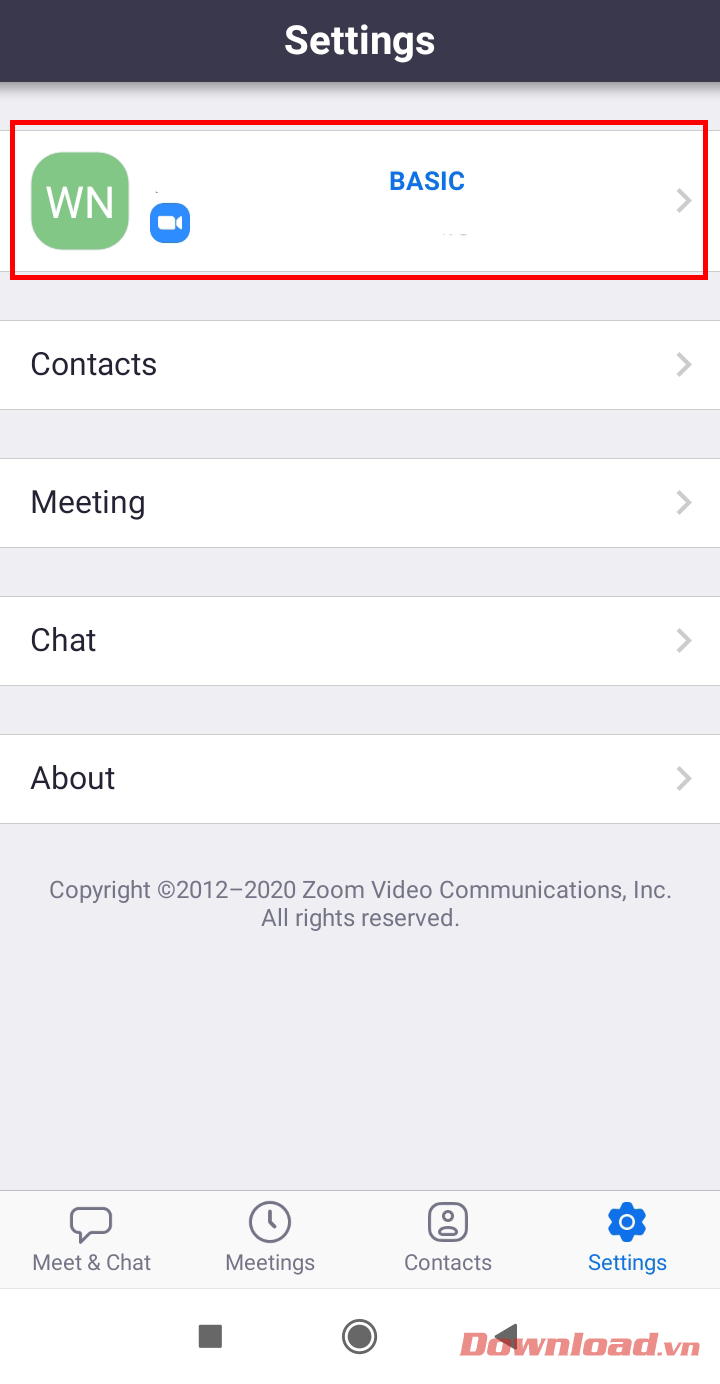Go to Contacts tab in bottom bar
The image size is (720, 1384).
pos(448,1239)
